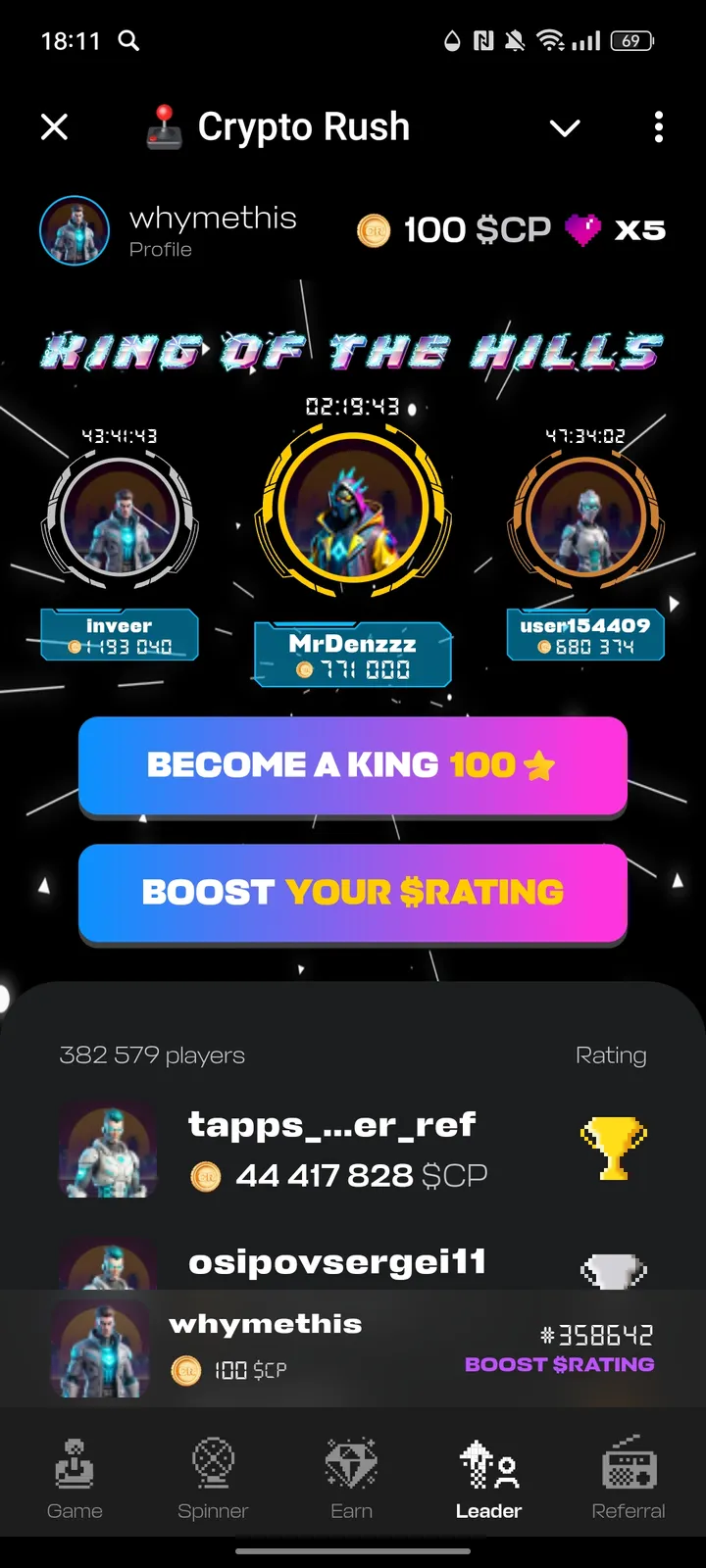
Task: Click the purple heart X5 lives icon
Action: click(x=586, y=228)
